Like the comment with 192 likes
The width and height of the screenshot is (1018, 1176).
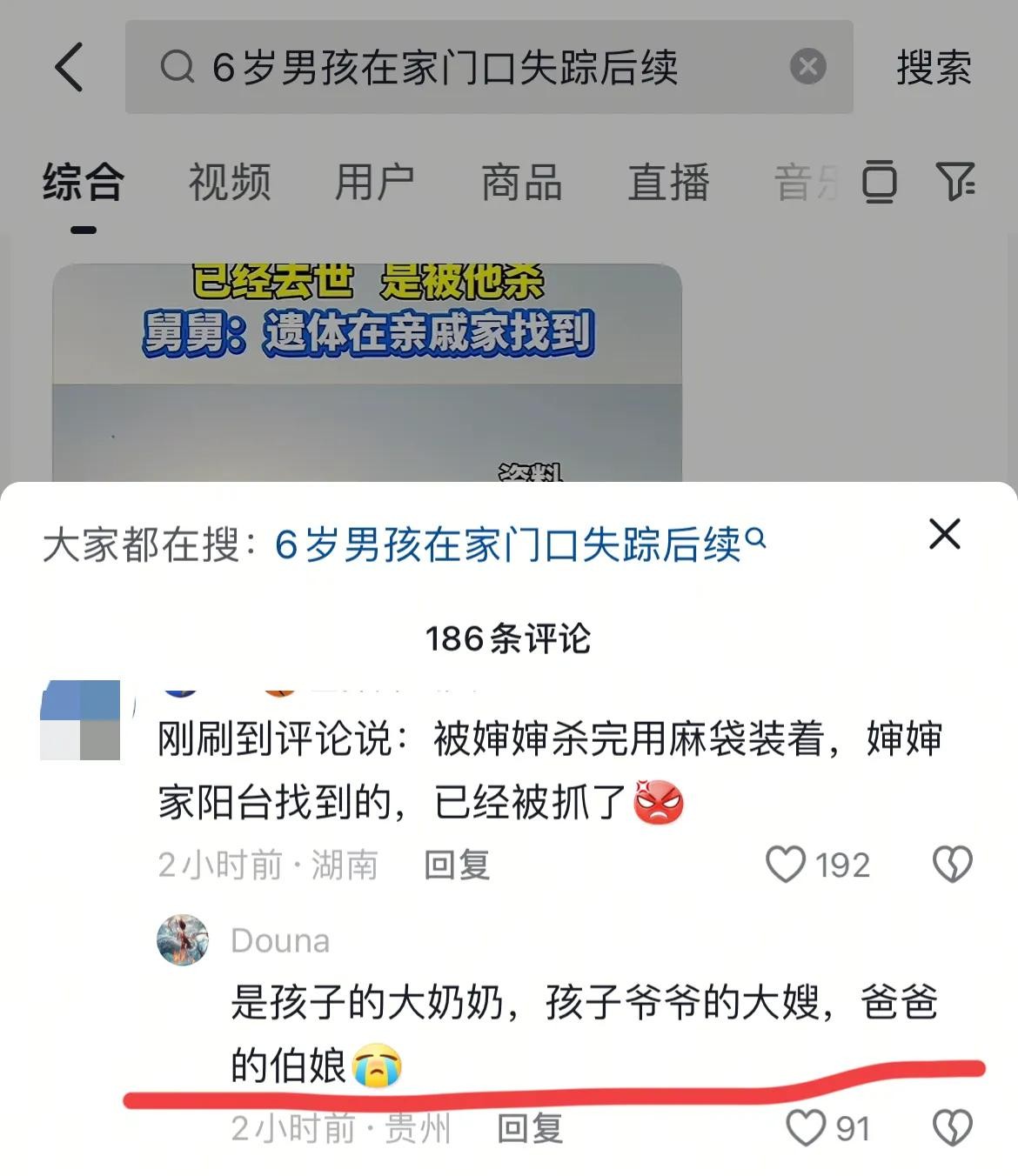click(786, 865)
